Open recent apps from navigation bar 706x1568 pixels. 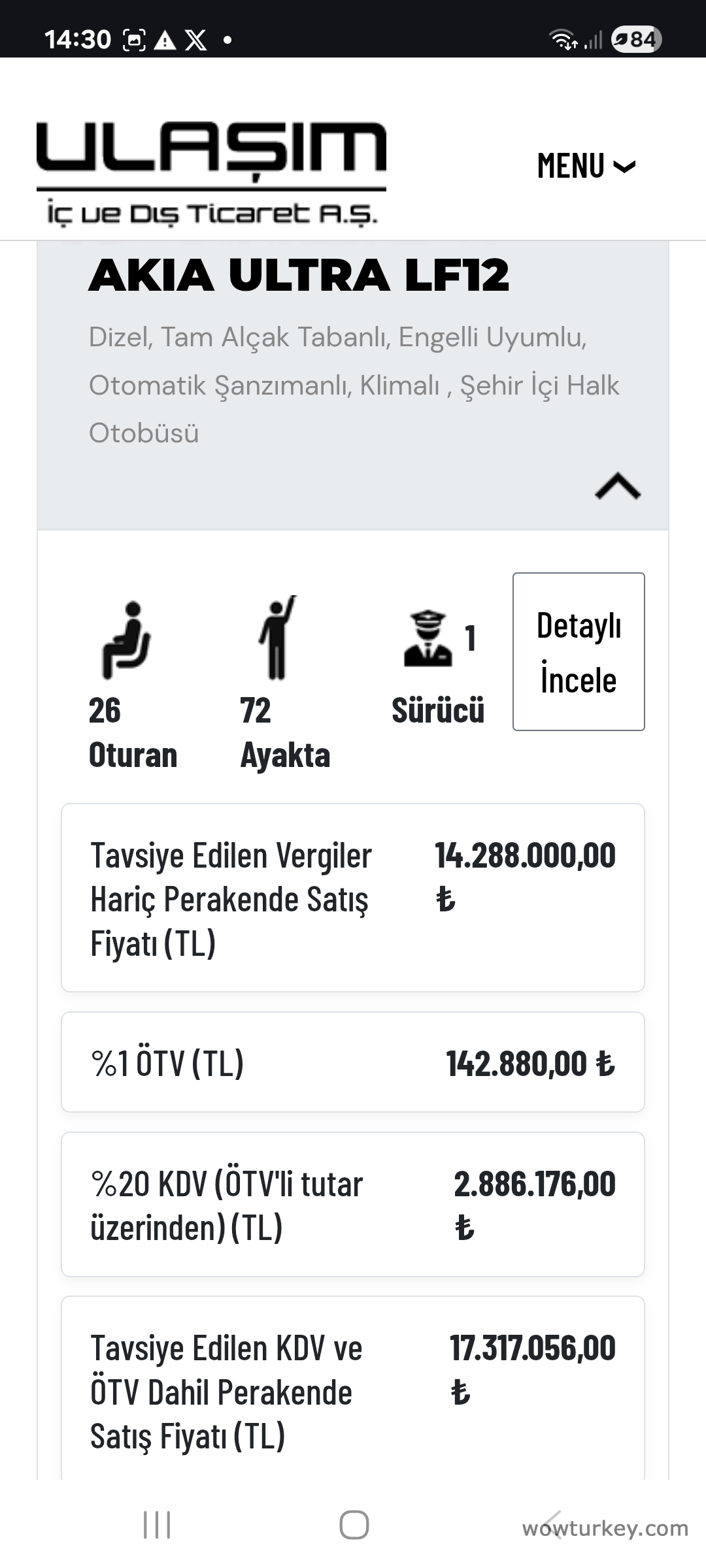pos(157,1525)
